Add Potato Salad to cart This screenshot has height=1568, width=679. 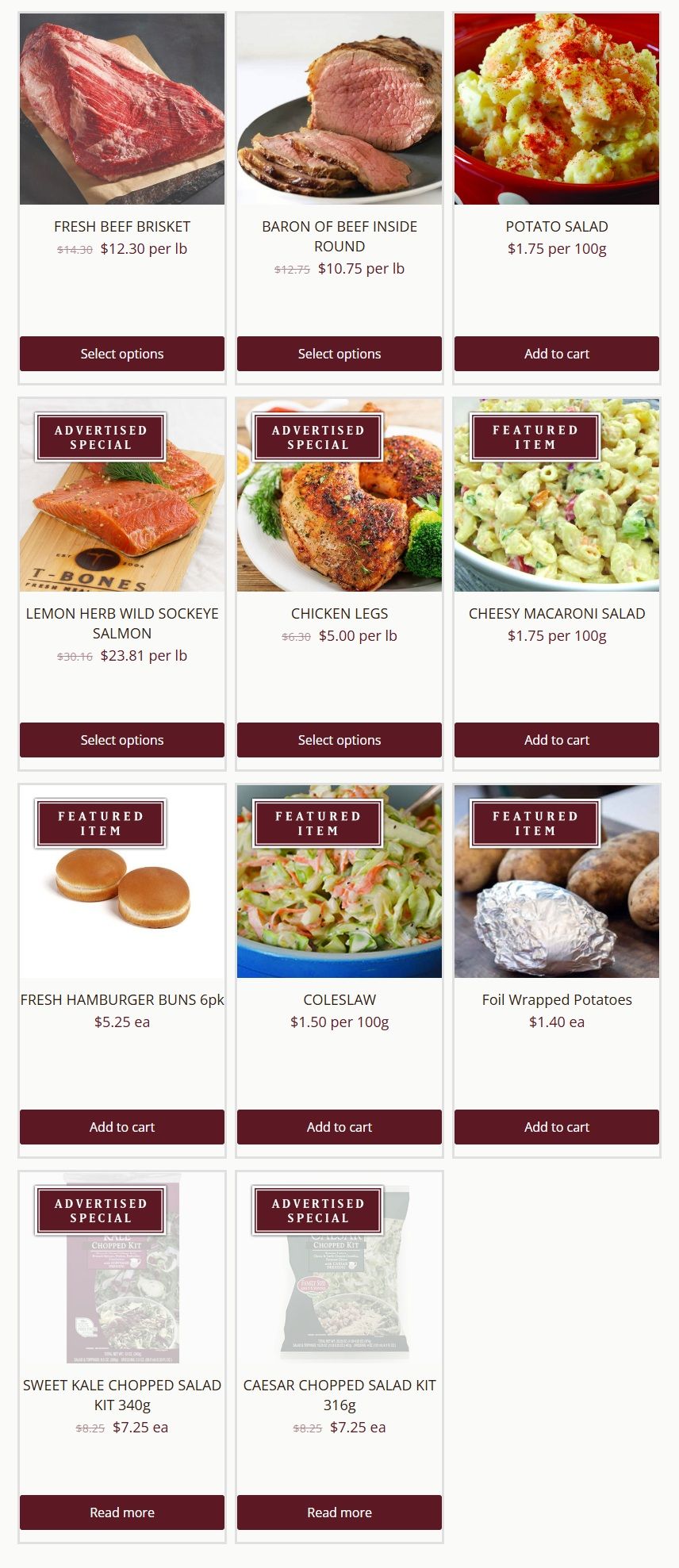[556, 354]
